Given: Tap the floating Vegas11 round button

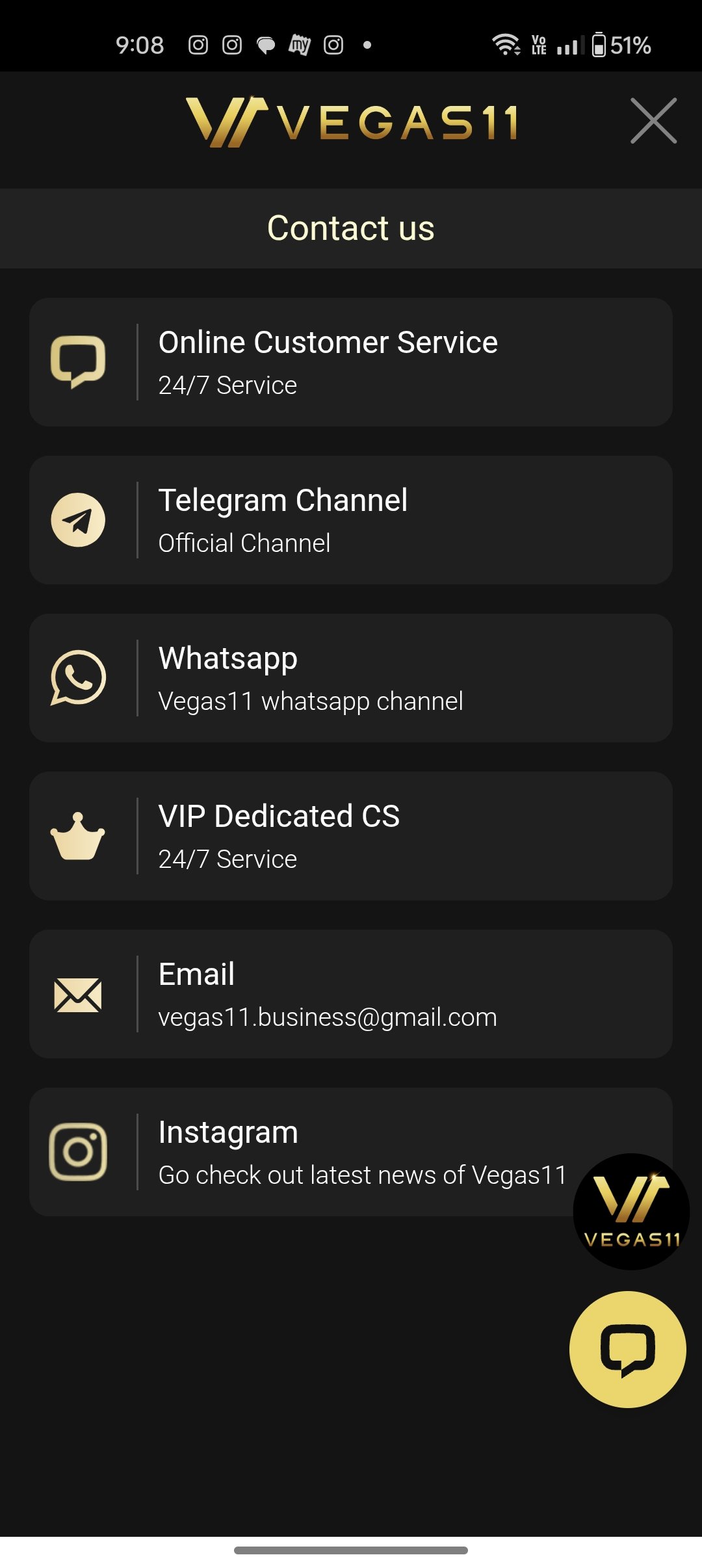Looking at the screenshot, I should click(631, 1212).
